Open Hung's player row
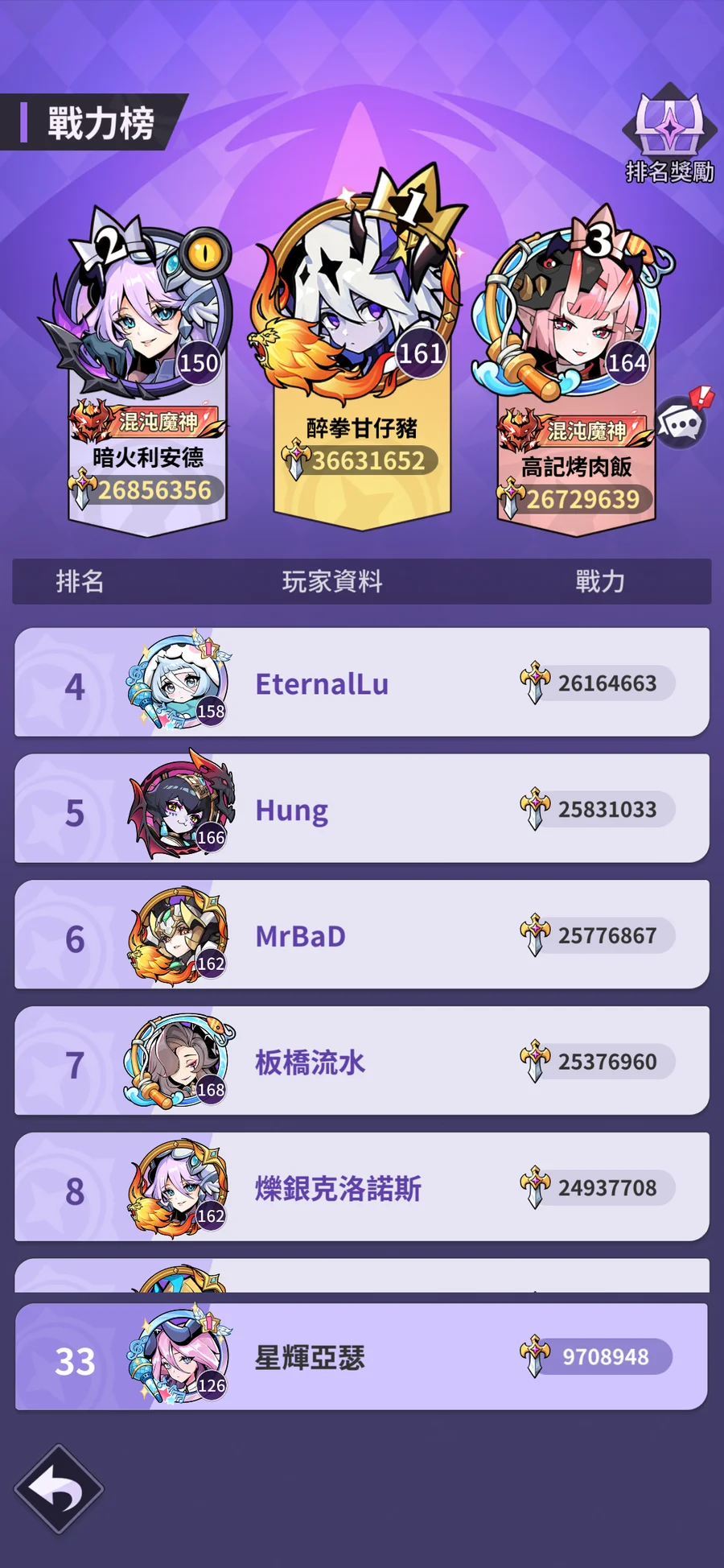 point(362,809)
